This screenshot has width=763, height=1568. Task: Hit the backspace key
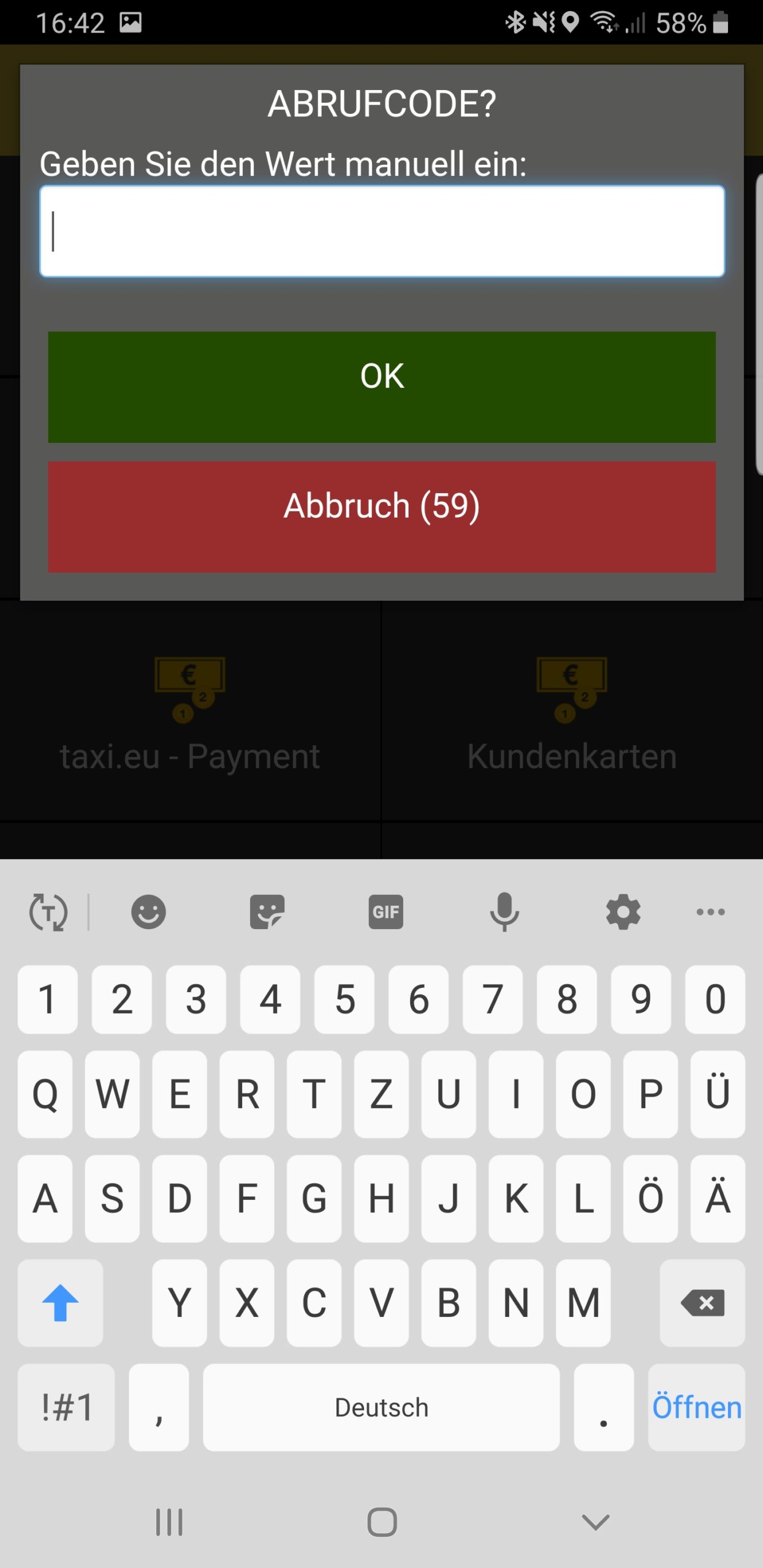[702, 1303]
